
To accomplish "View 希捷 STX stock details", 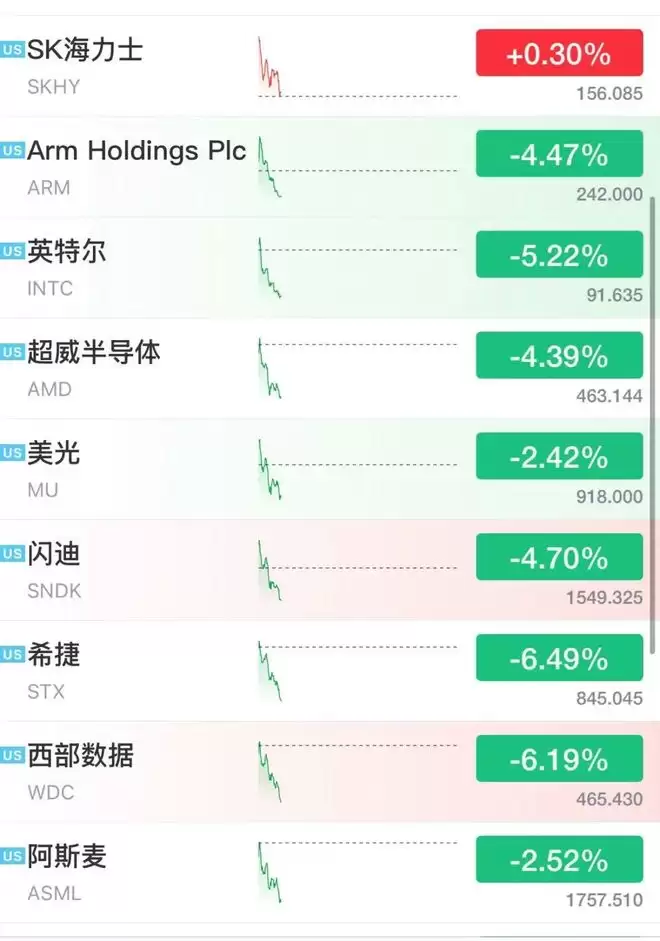I will point(330,671).
